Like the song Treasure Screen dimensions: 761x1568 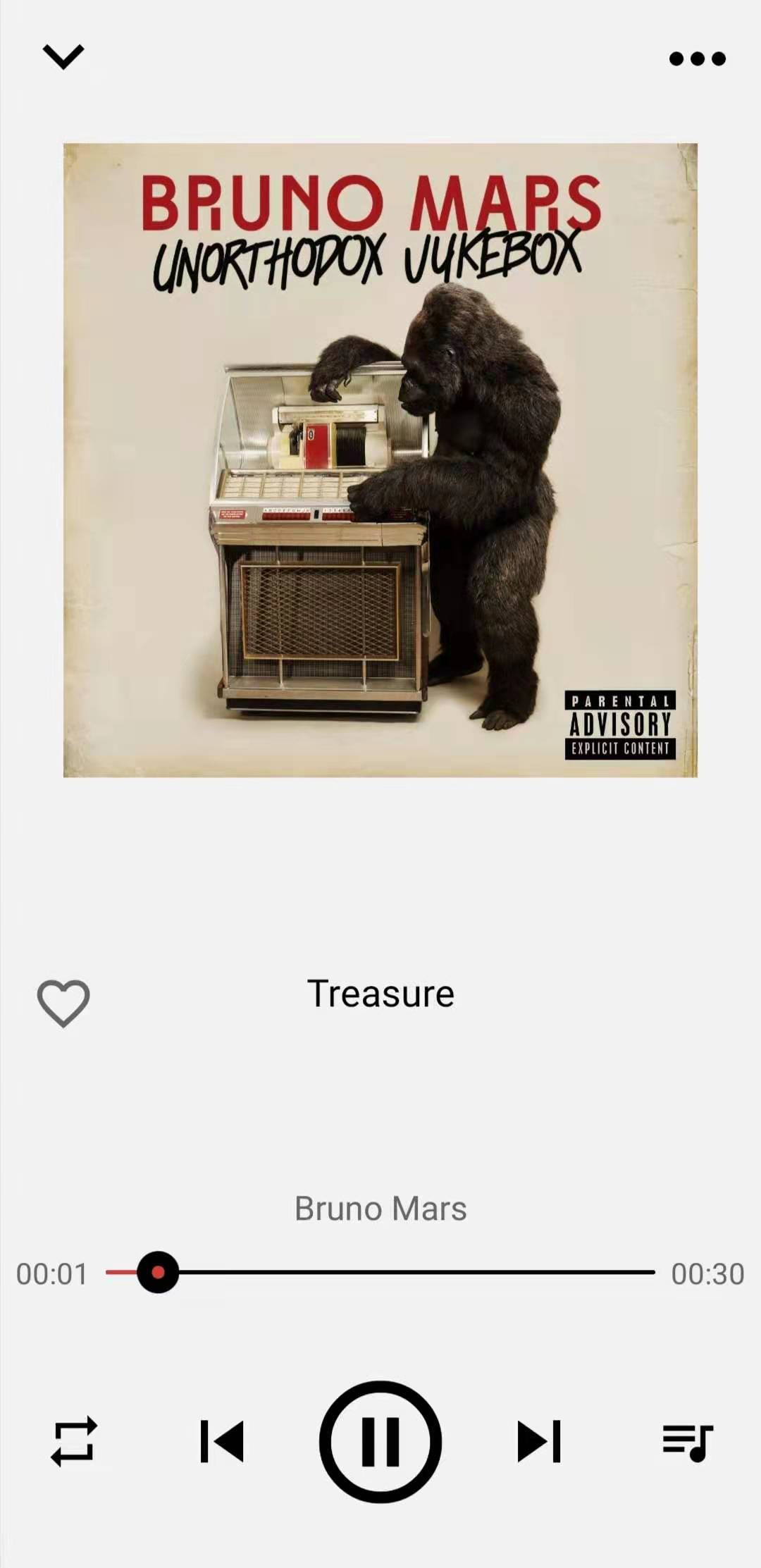(x=63, y=1003)
